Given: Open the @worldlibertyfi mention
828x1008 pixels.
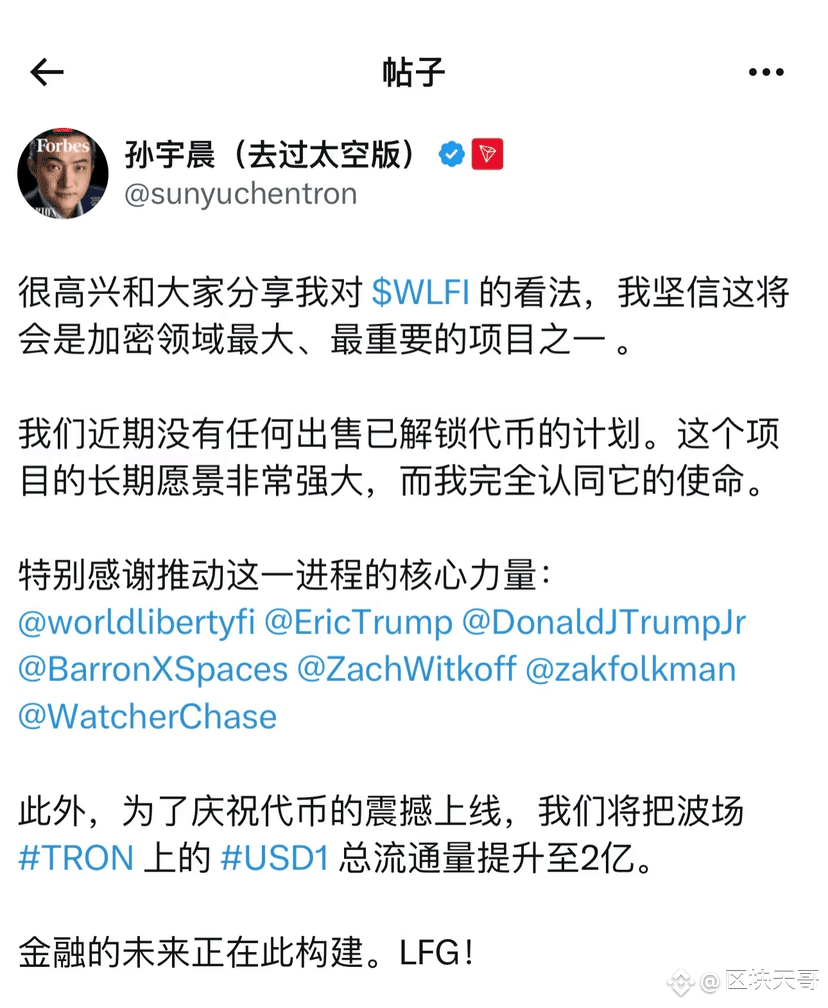Looking at the screenshot, I should (x=135, y=621).
